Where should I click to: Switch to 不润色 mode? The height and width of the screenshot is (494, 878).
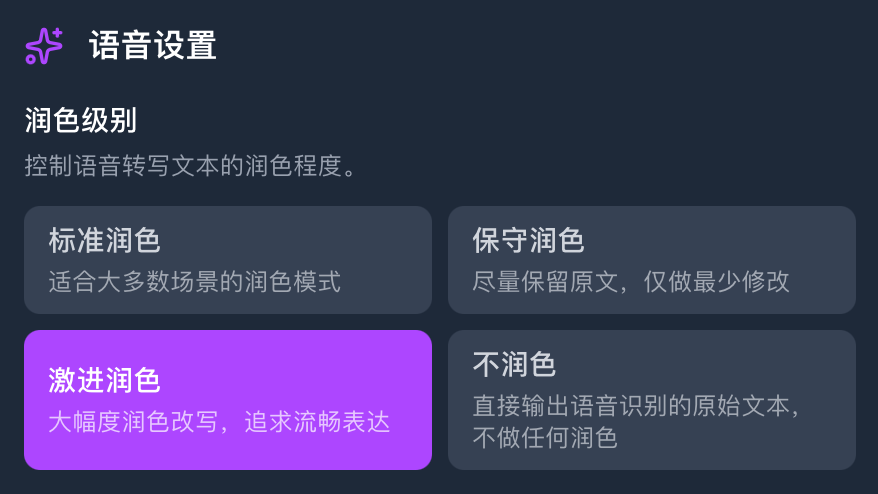(651, 399)
